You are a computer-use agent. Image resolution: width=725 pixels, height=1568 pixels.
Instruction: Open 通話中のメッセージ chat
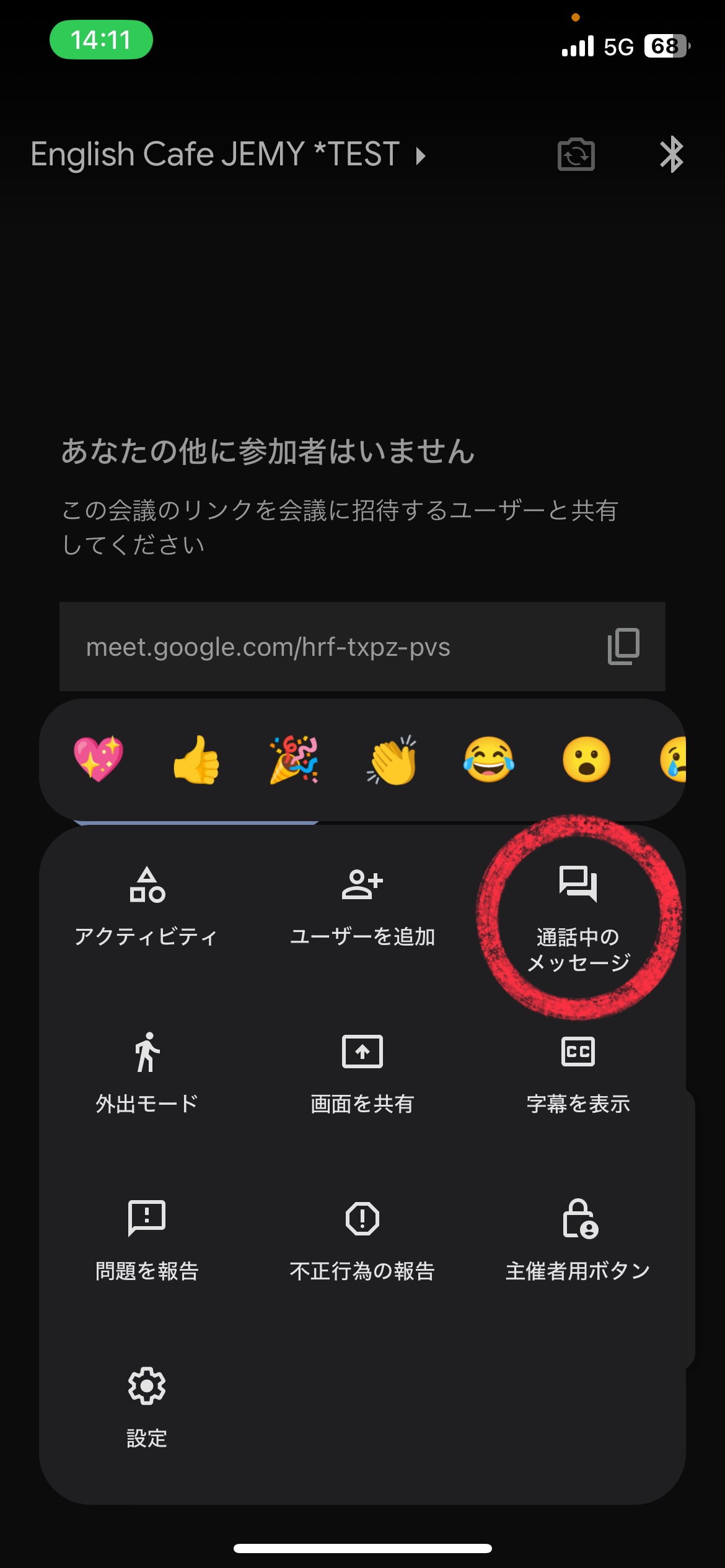pyautogui.click(x=578, y=915)
